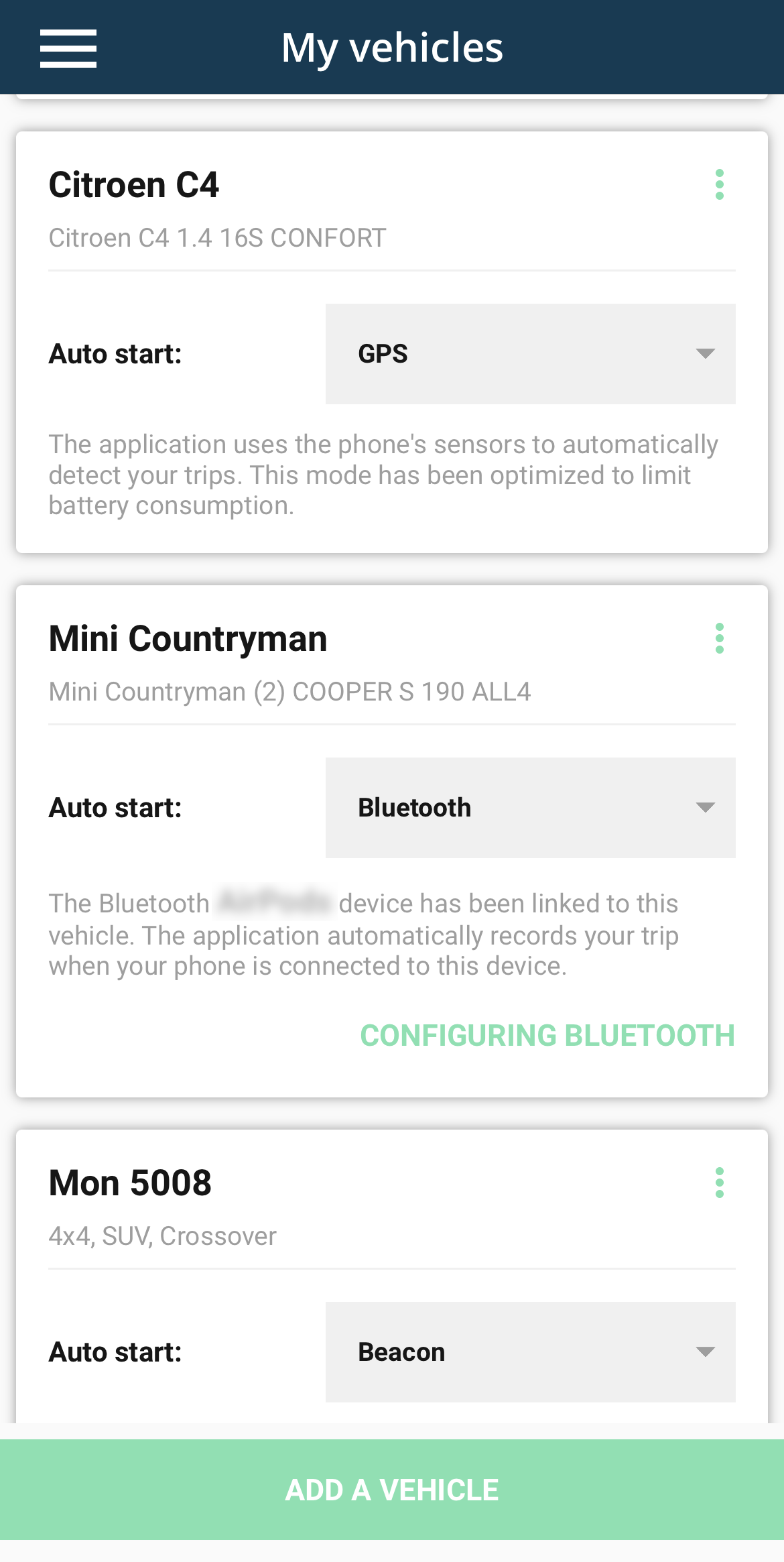This screenshot has width=784, height=1562.
Task: Expand the Bluetooth auto start dropdown
Action: 530,808
